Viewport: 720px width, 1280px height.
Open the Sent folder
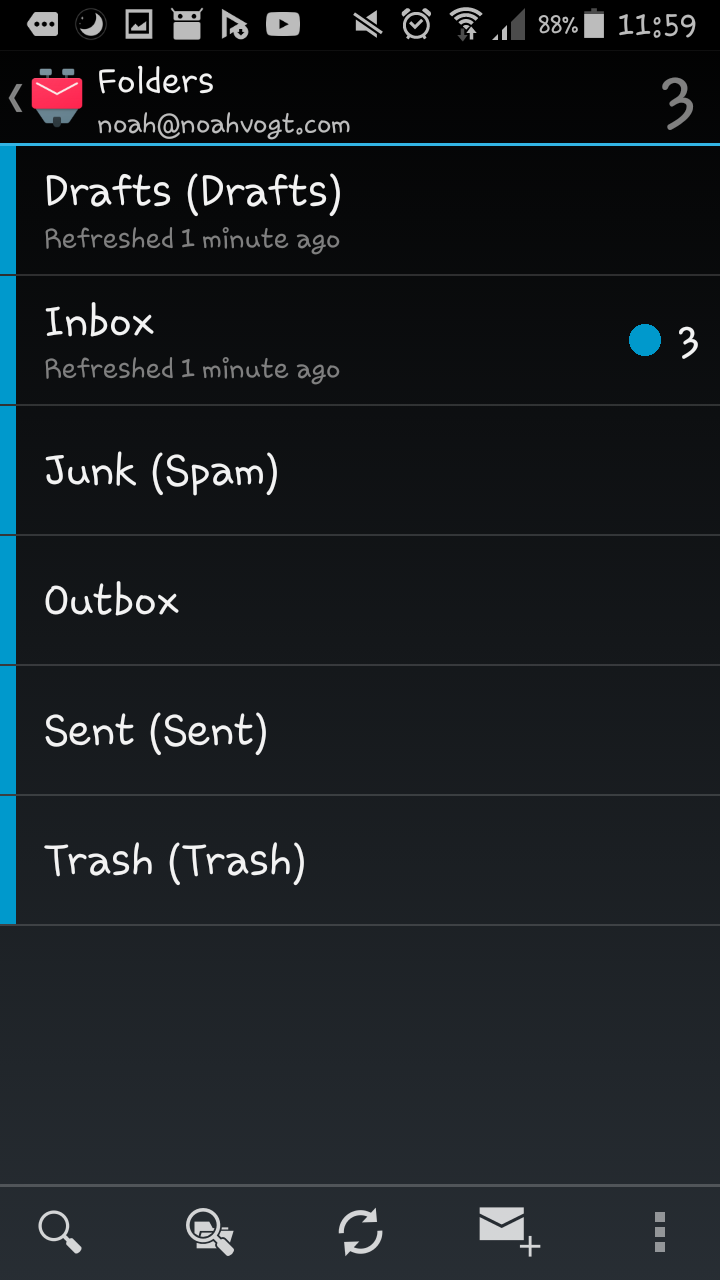pyautogui.click(x=360, y=730)
